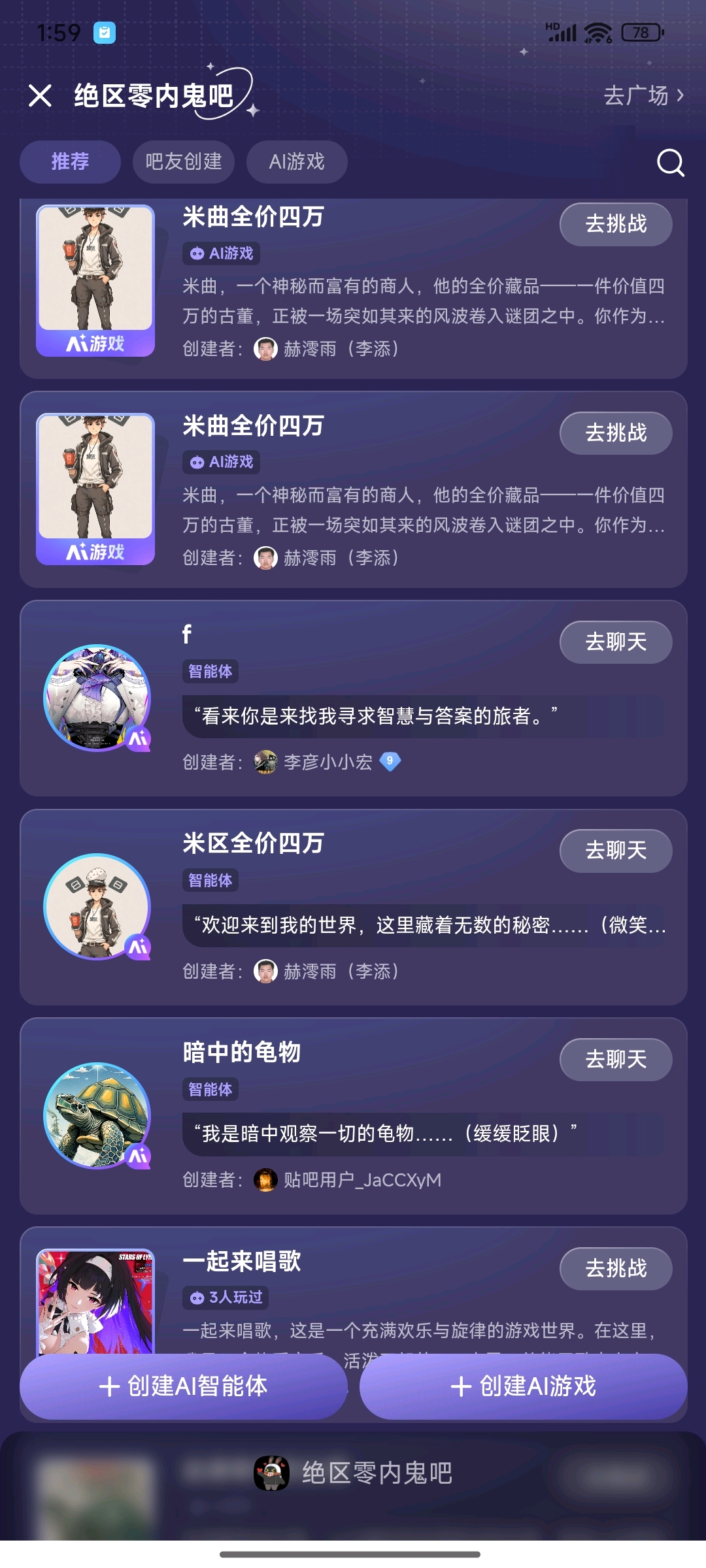Close the 绝区零内鬼吧 AI page

40,96
